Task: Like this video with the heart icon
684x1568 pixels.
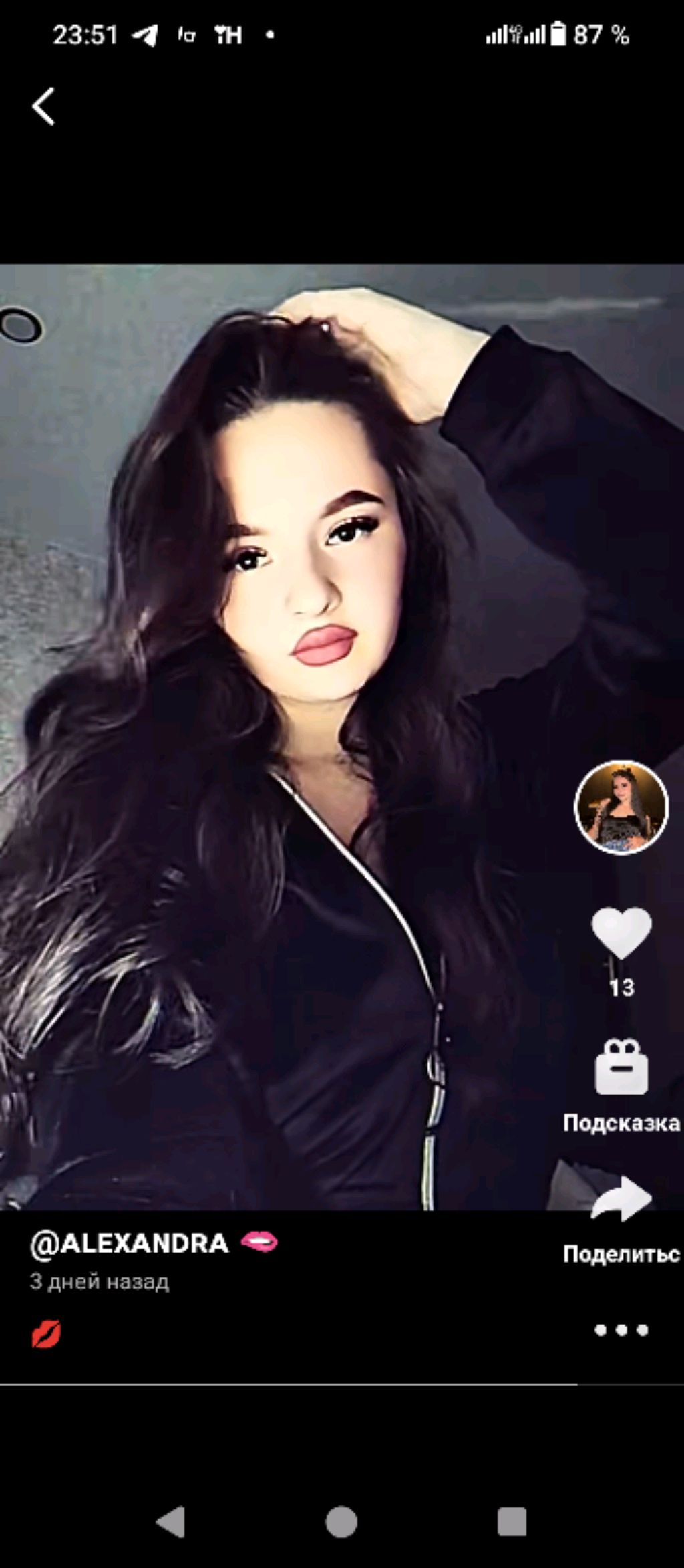Action: tap(621, 932)
